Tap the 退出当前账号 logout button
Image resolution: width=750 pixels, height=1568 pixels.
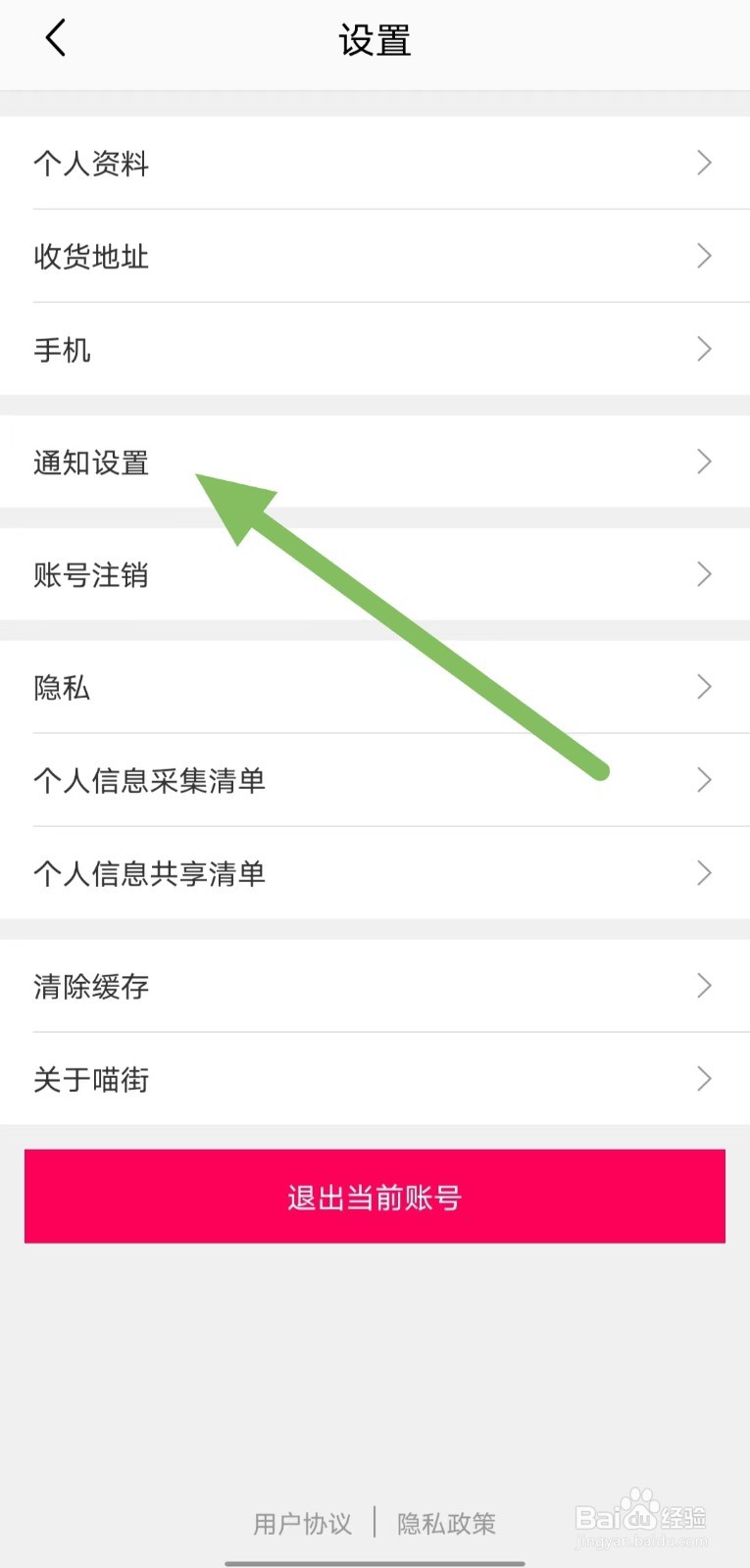(375, 1196)
